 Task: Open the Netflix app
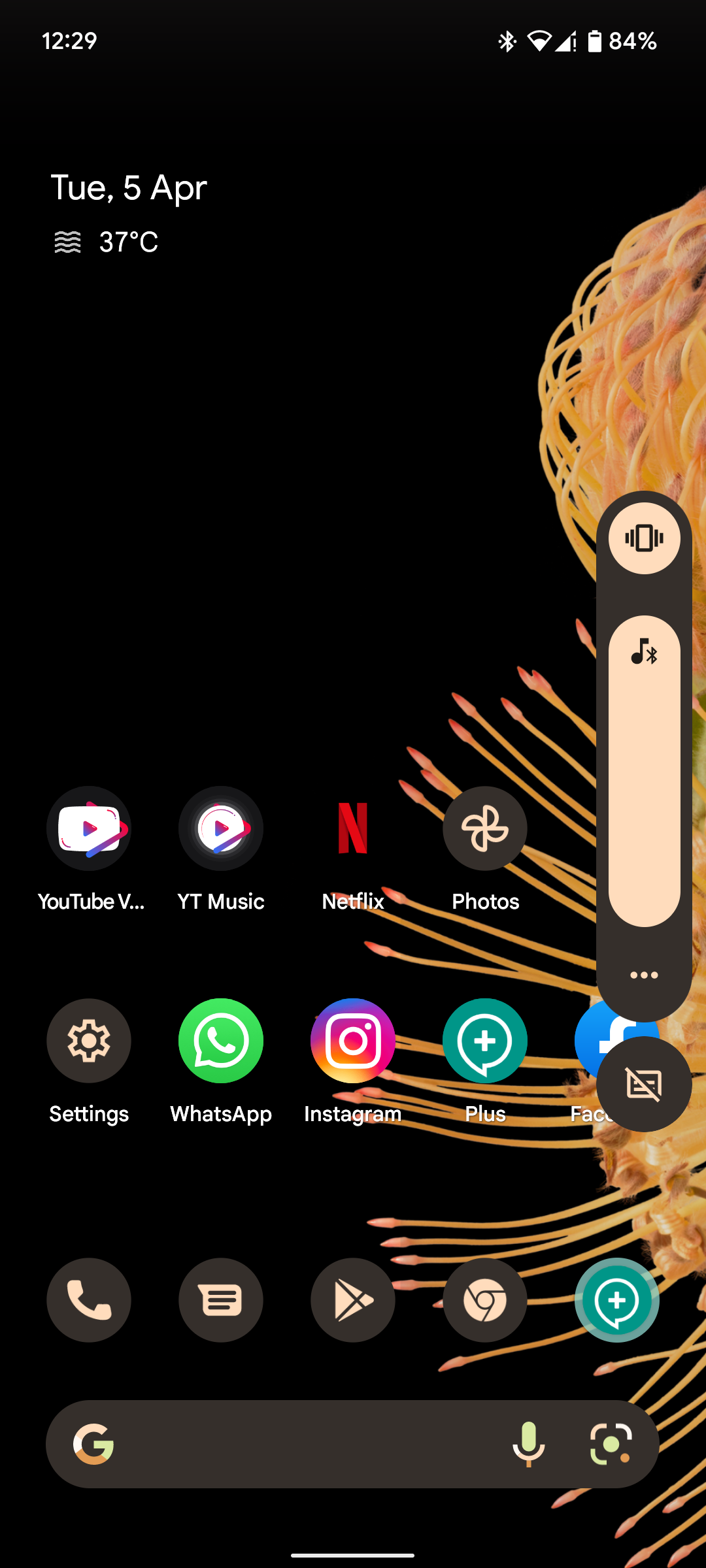pos(352,828)
